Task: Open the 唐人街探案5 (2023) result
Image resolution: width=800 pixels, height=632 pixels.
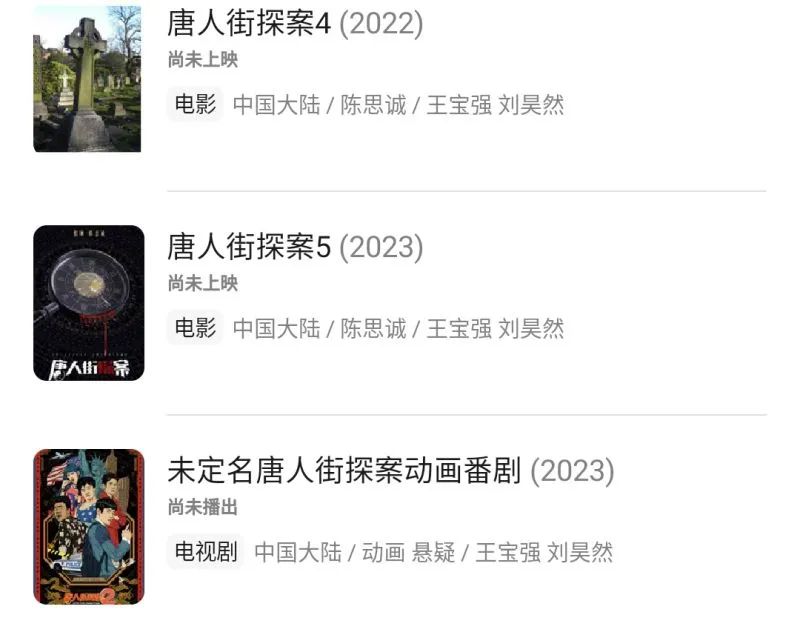Action: click(x=295, y=246)
